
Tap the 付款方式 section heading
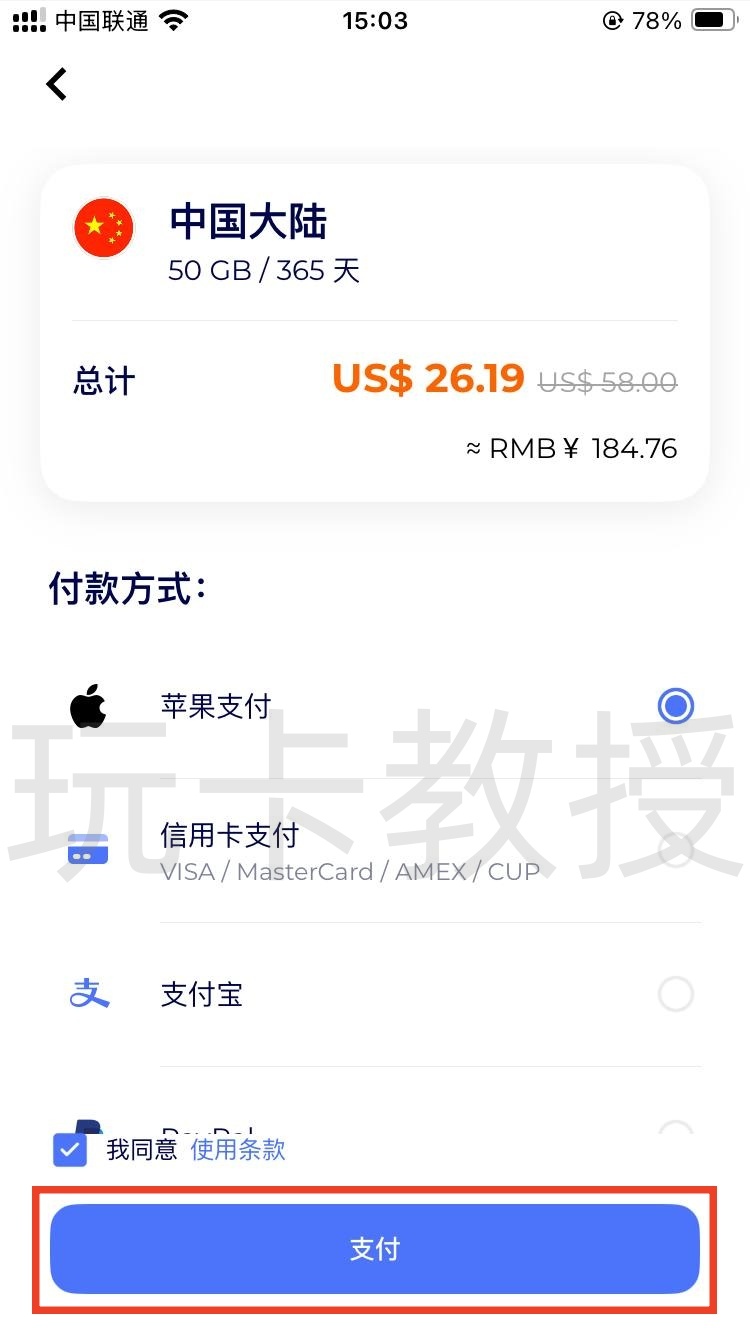(x=126, y=590)
